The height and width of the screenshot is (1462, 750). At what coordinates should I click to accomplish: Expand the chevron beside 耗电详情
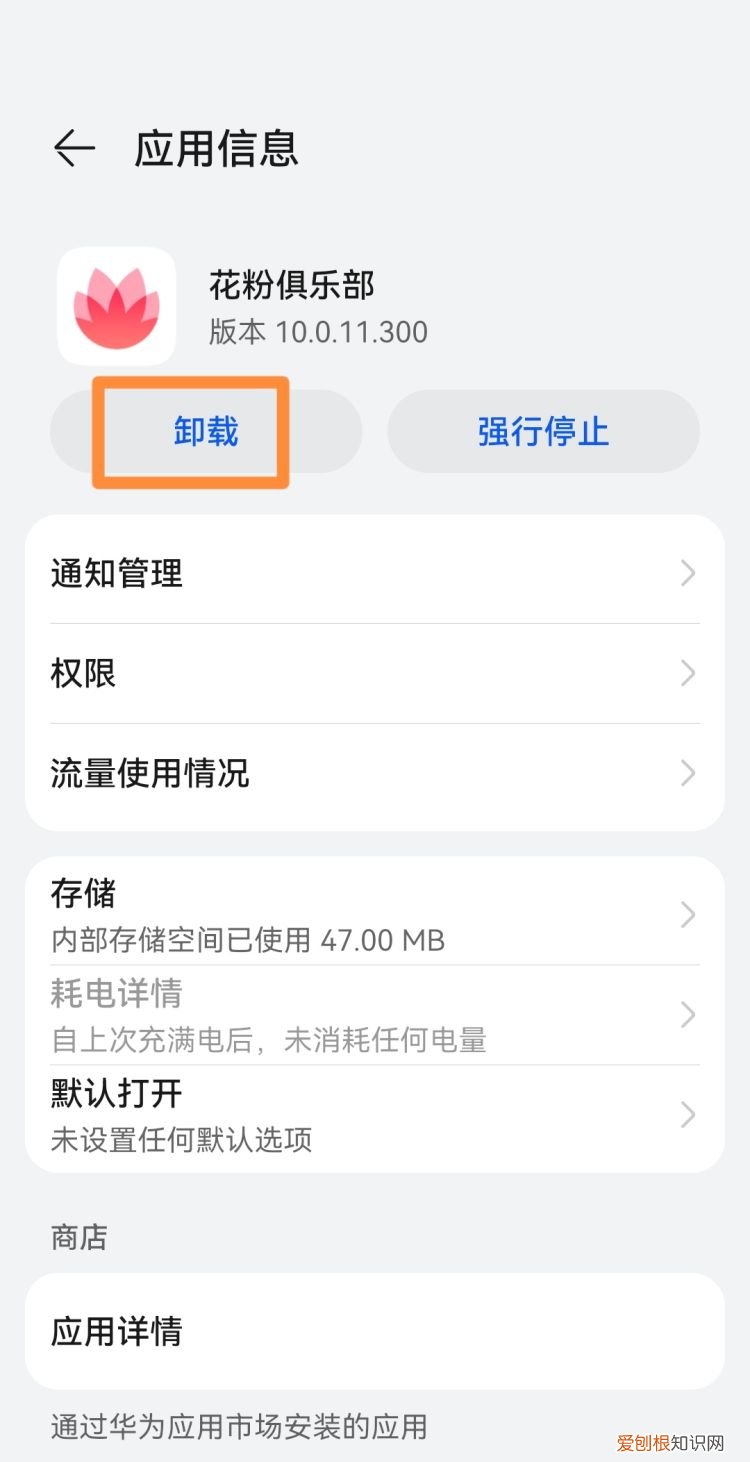tap(688, 1014)
